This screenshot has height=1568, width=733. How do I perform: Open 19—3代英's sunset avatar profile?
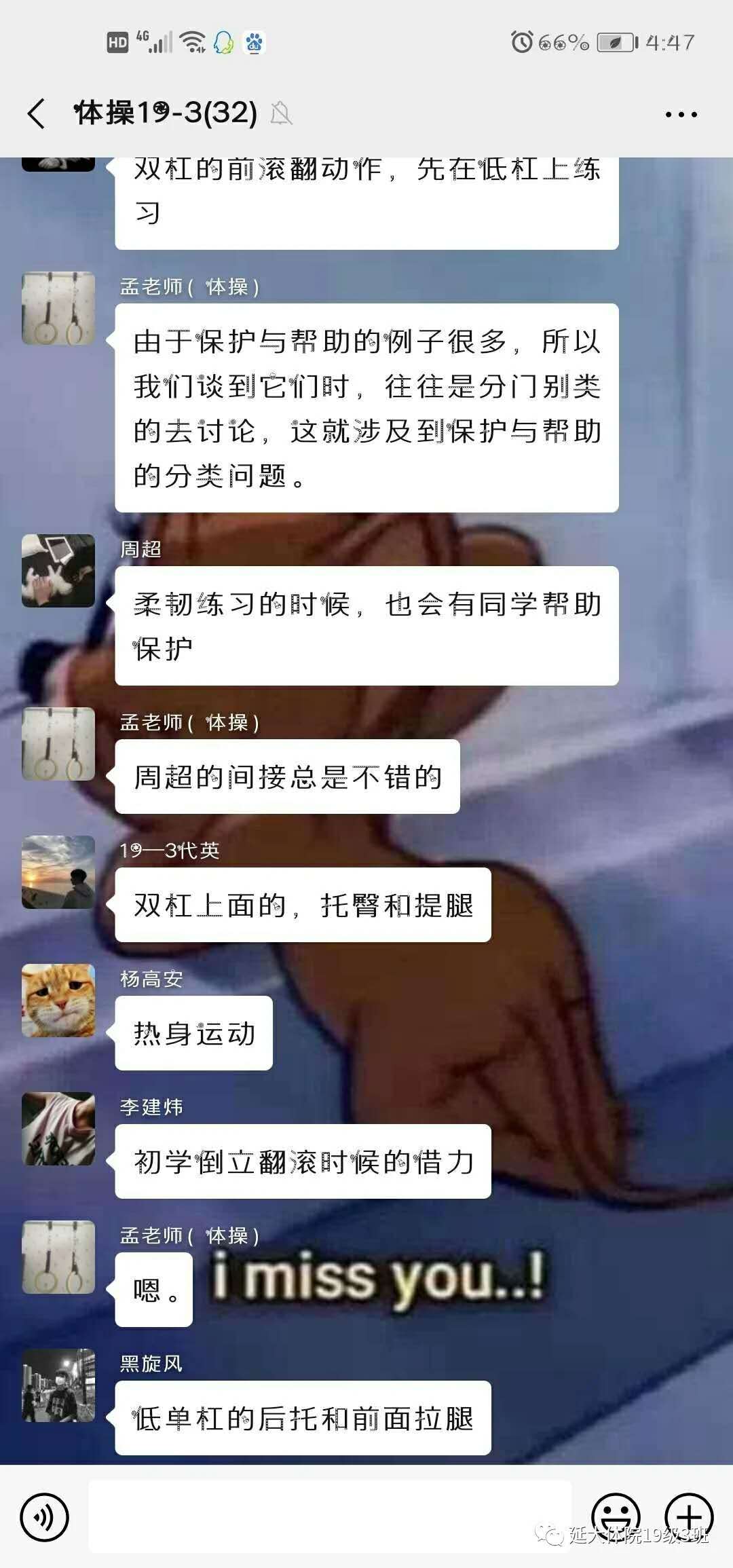point(58,872)
